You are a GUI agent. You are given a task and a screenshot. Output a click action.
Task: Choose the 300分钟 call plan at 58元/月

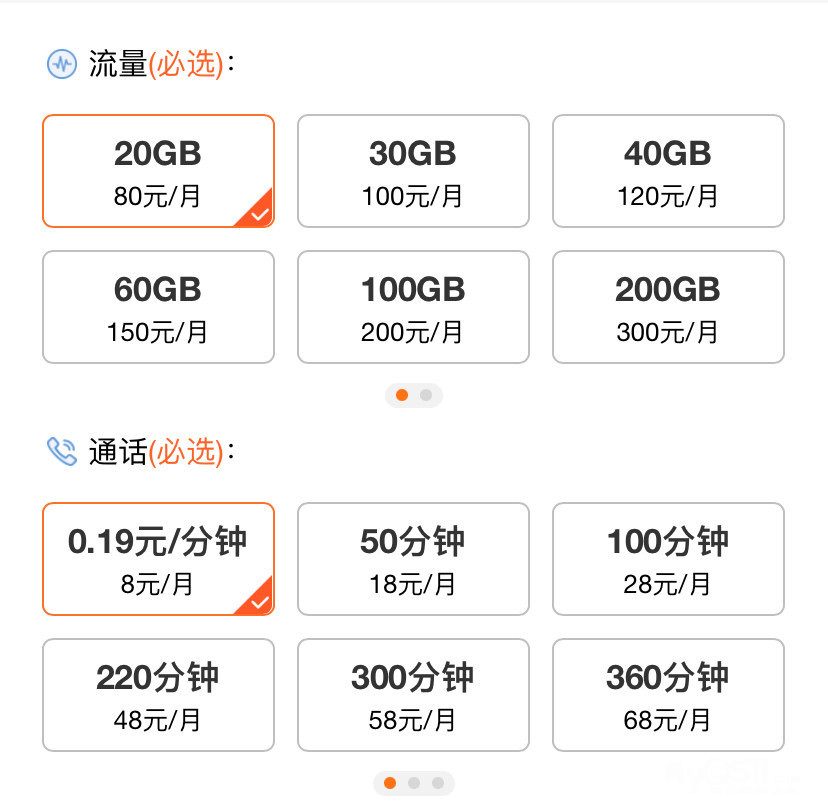click(413, 695)
